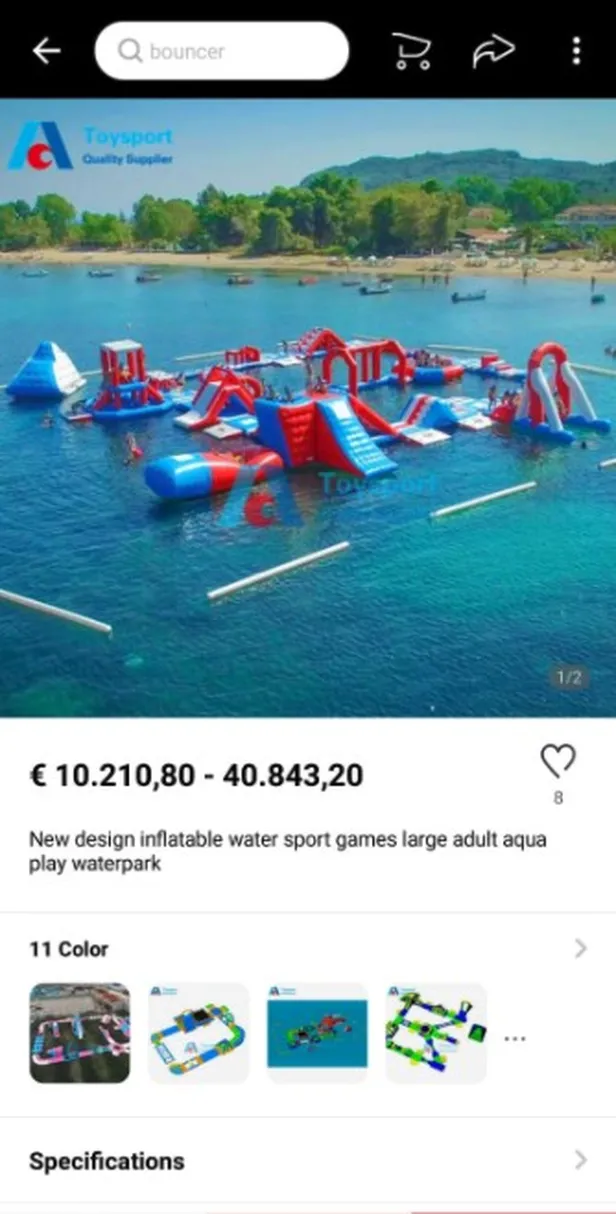Show more color options via ellipsis
The width and height of the screenshot is (616, 1214).
(x=515, y=1038)
